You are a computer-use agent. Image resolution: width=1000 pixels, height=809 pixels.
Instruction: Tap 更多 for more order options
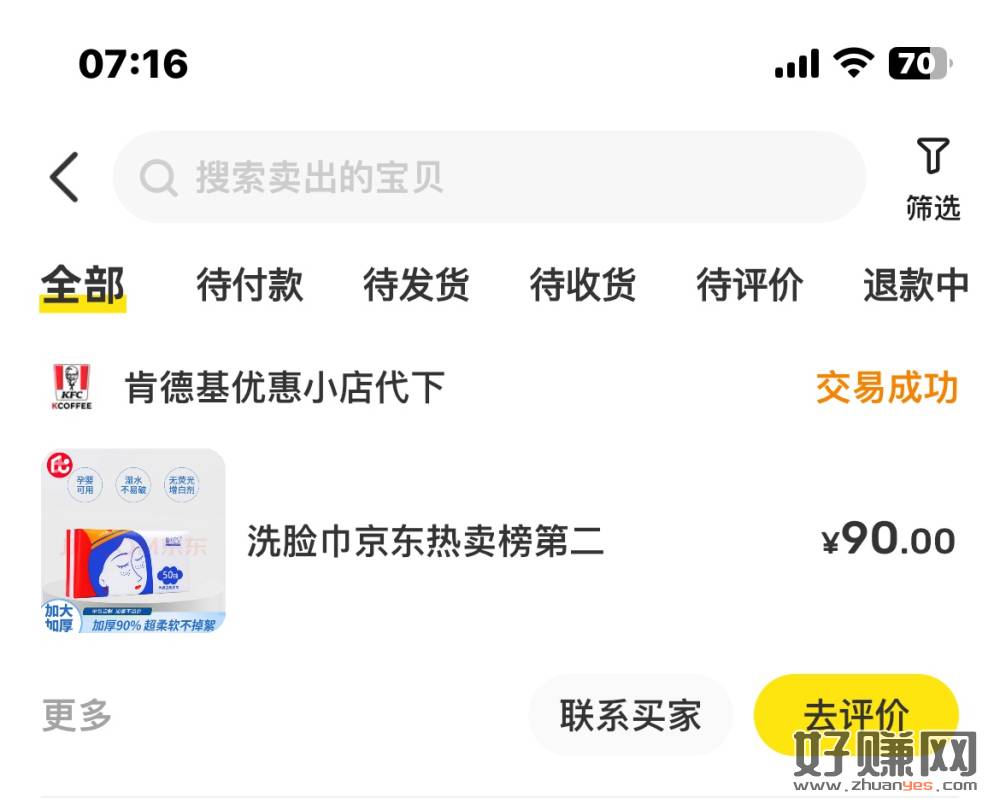click(x=77, y=716)
